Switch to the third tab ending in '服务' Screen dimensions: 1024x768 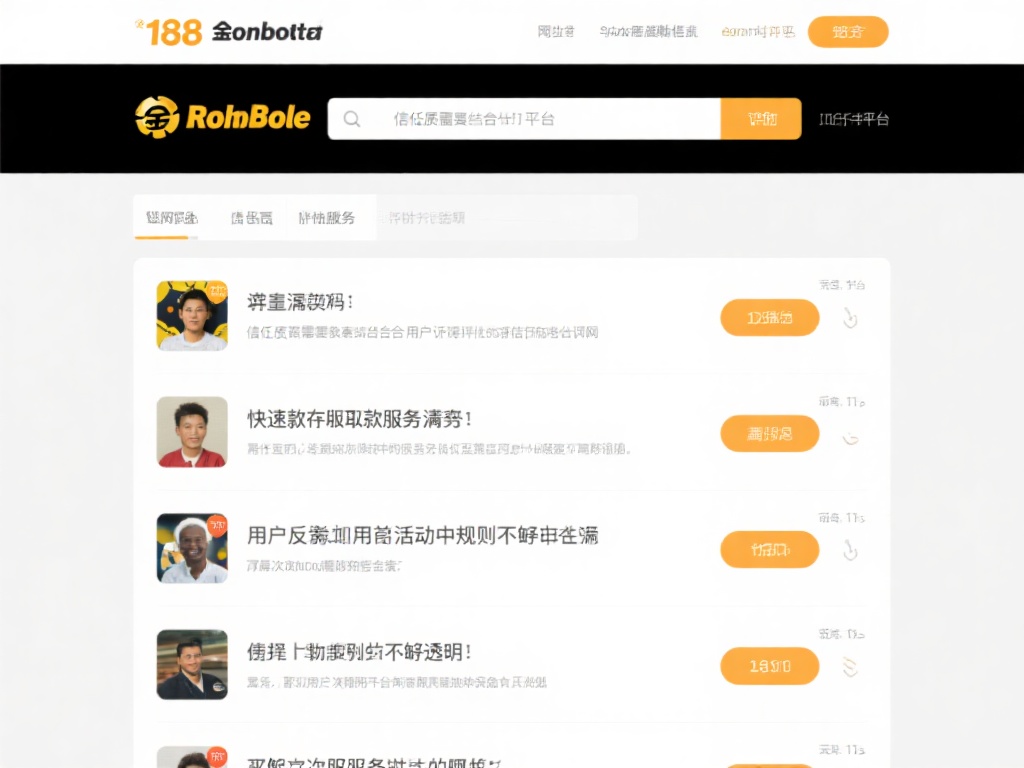click(x=326, y=218)
